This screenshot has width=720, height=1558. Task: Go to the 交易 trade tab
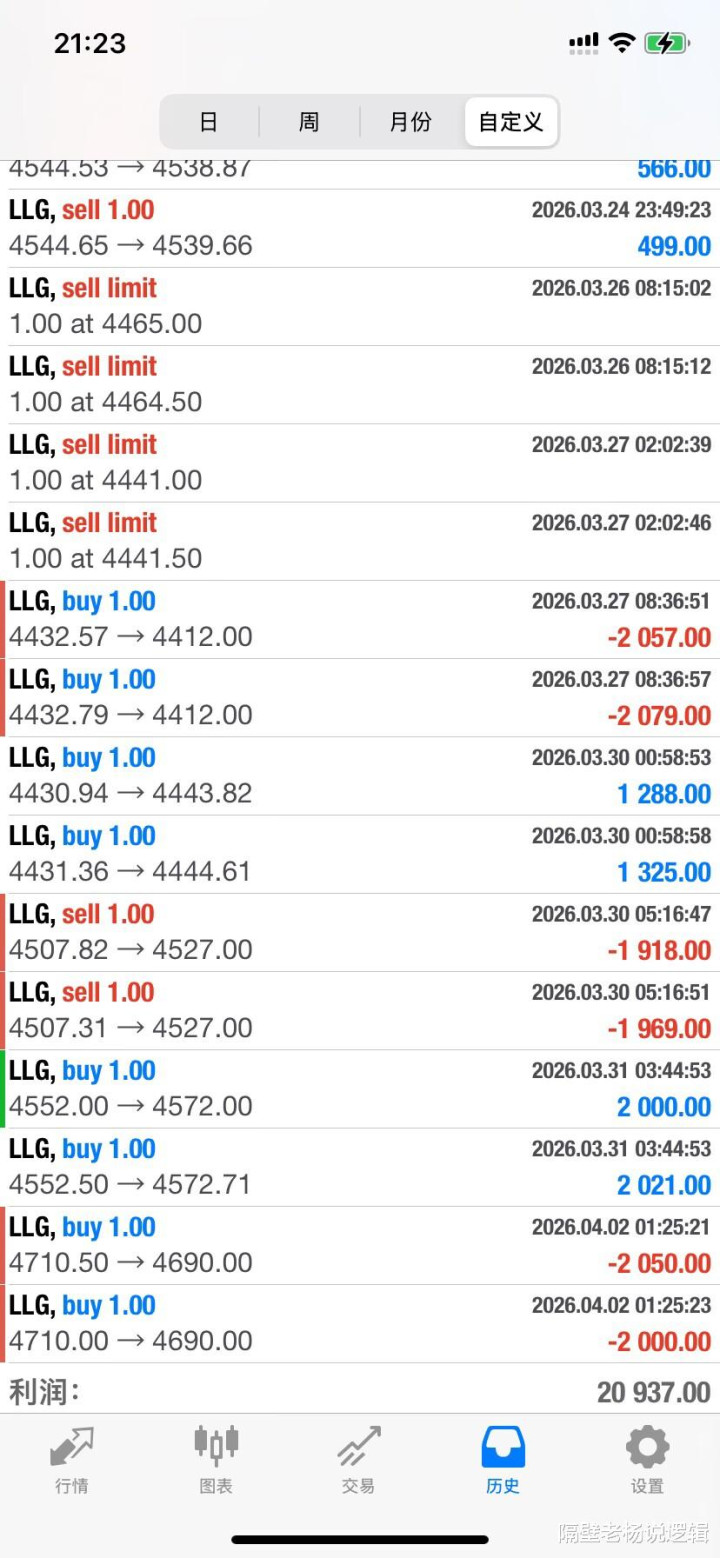[x=359, y=1460]
